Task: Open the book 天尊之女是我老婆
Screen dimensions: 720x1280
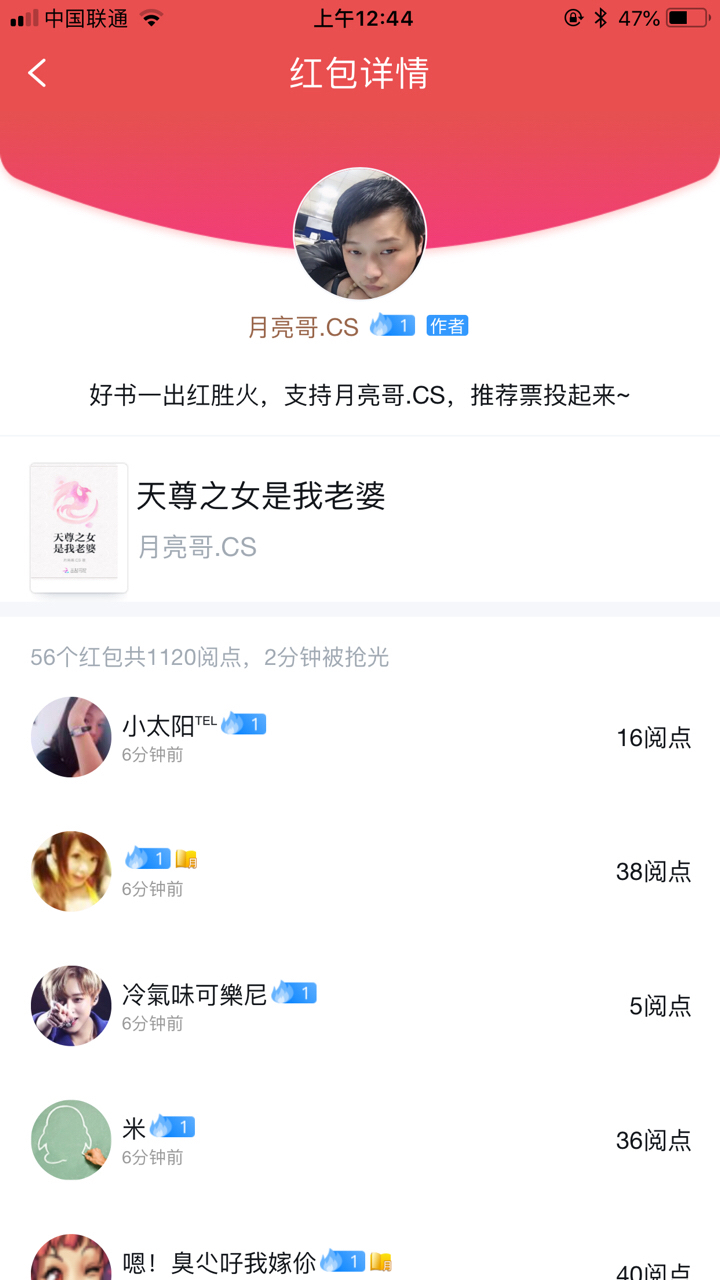Action: 260,496
